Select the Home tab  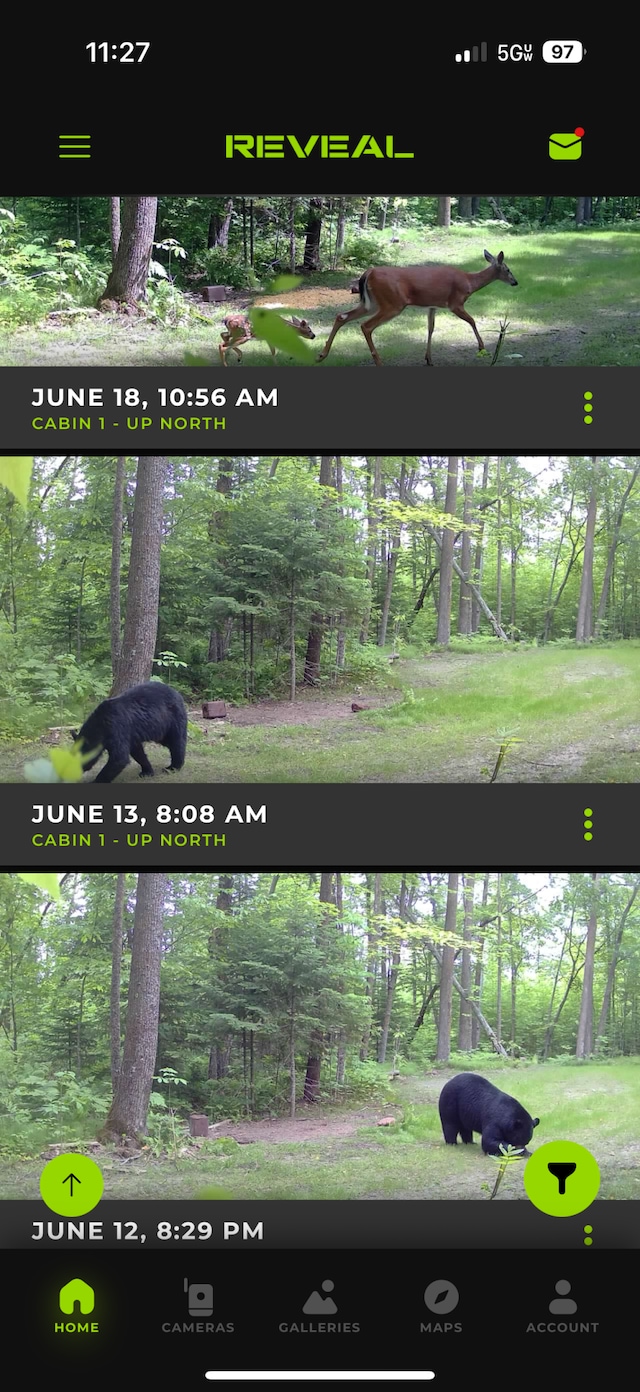click(x=77, y=1306)
